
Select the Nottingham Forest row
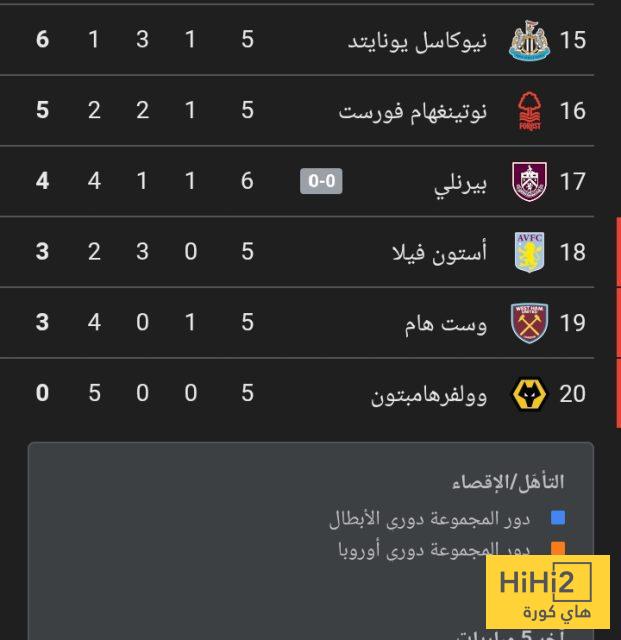coord(412,111)
